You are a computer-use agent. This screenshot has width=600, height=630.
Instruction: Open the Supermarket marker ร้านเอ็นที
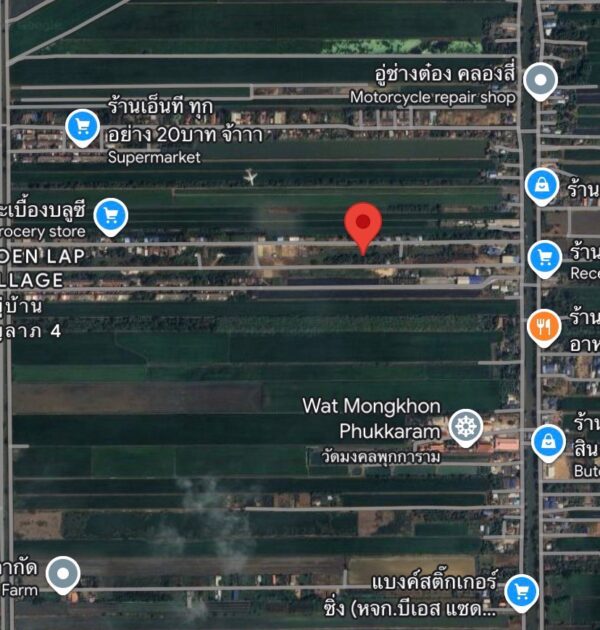point(82,126)
